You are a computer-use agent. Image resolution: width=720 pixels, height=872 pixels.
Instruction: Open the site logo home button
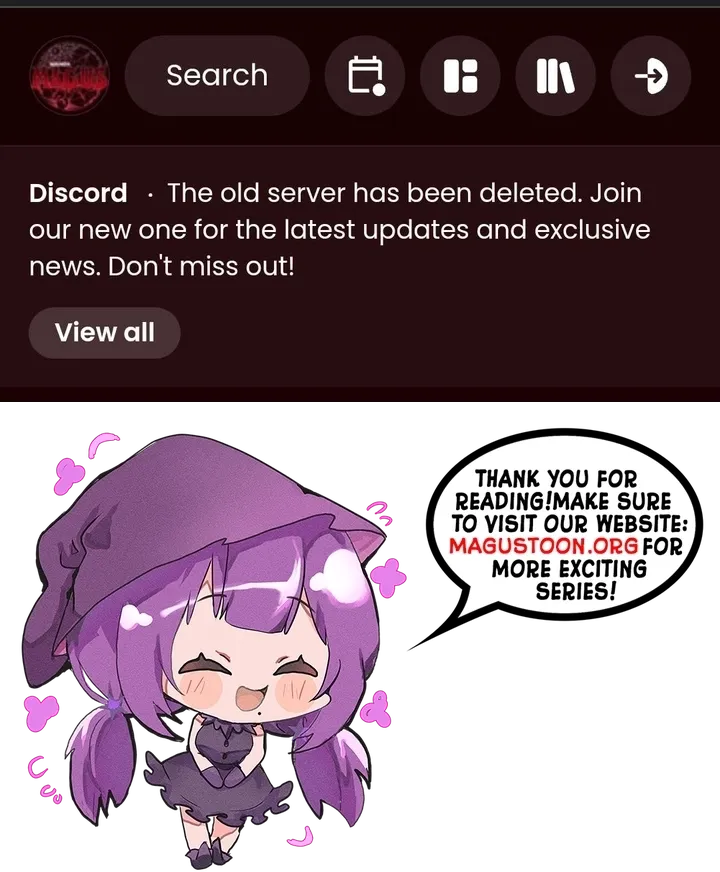(x=69, y=76)
